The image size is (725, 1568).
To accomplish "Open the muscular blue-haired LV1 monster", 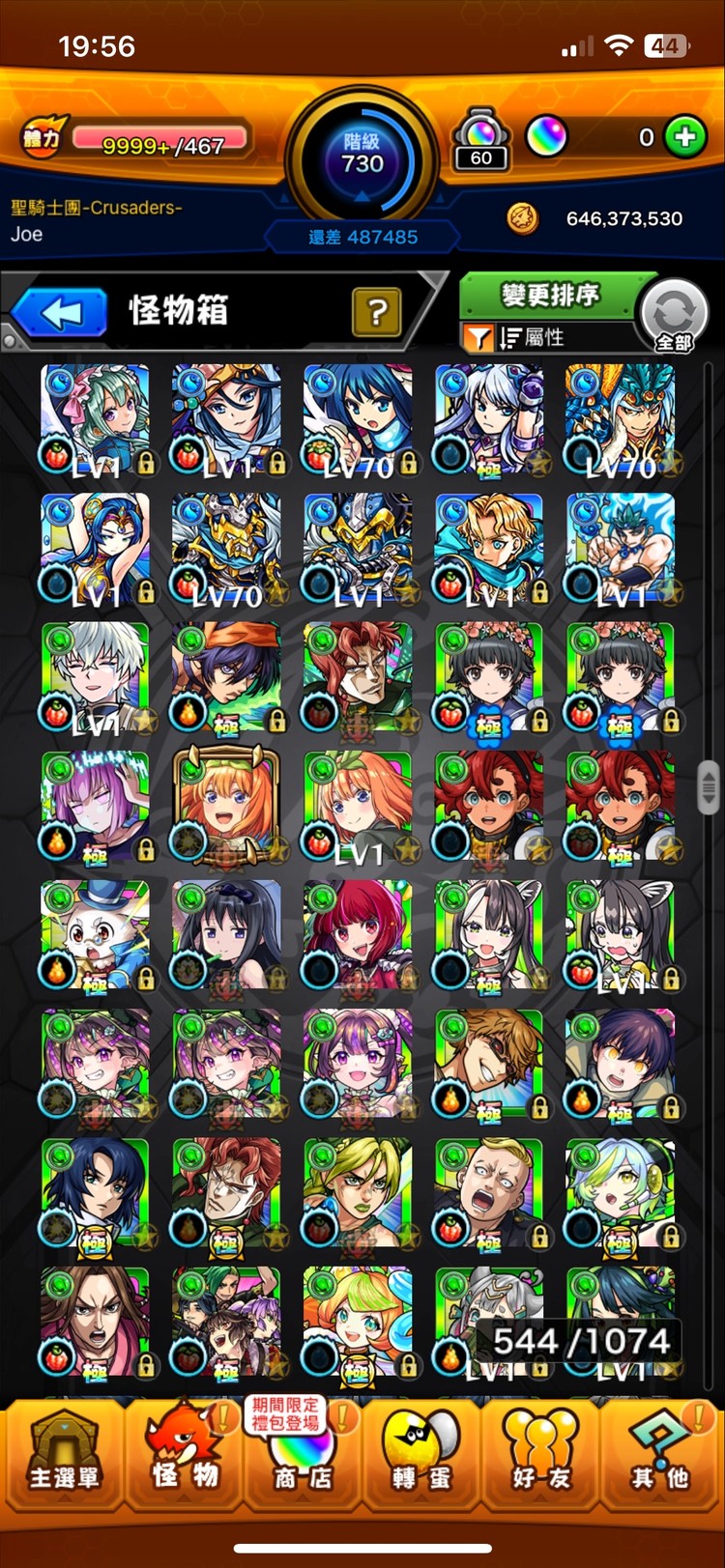I will tap(621, 549).
